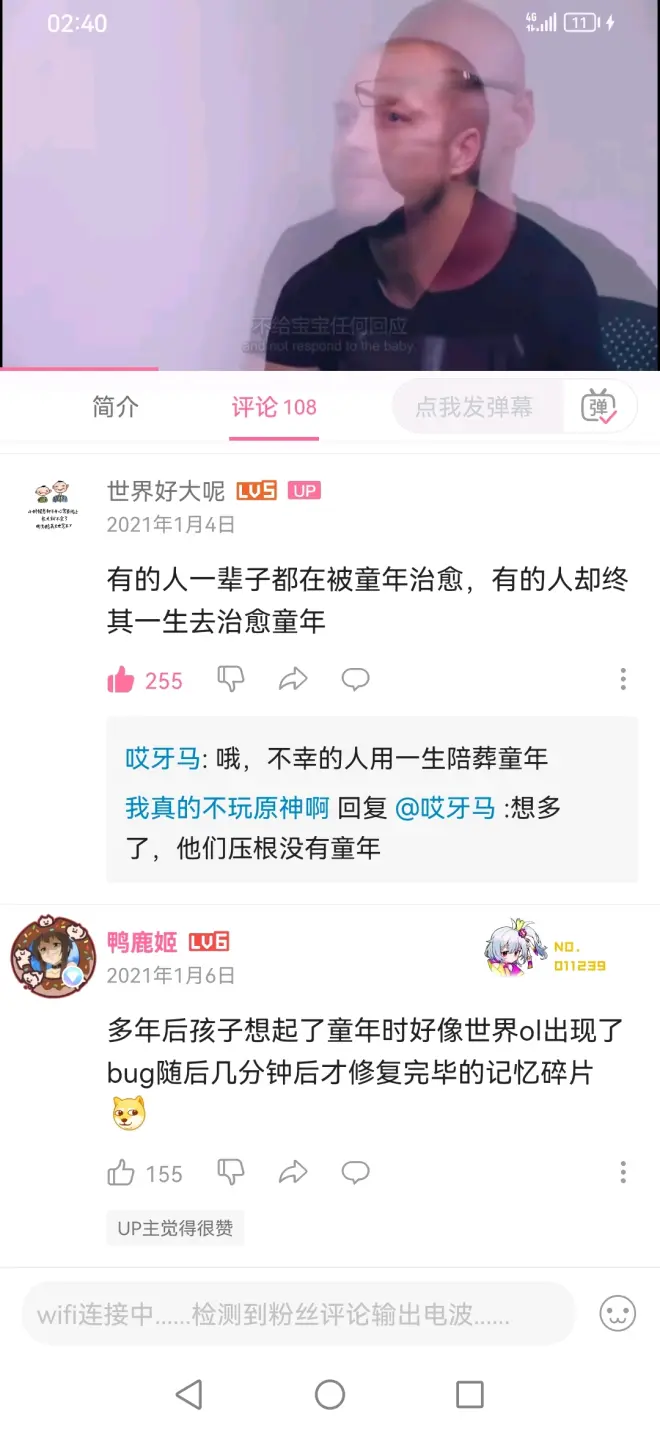Reply to 鸭鹿姬's comment
This screenshot has height=1430, width=660.
coord(355,1172)
